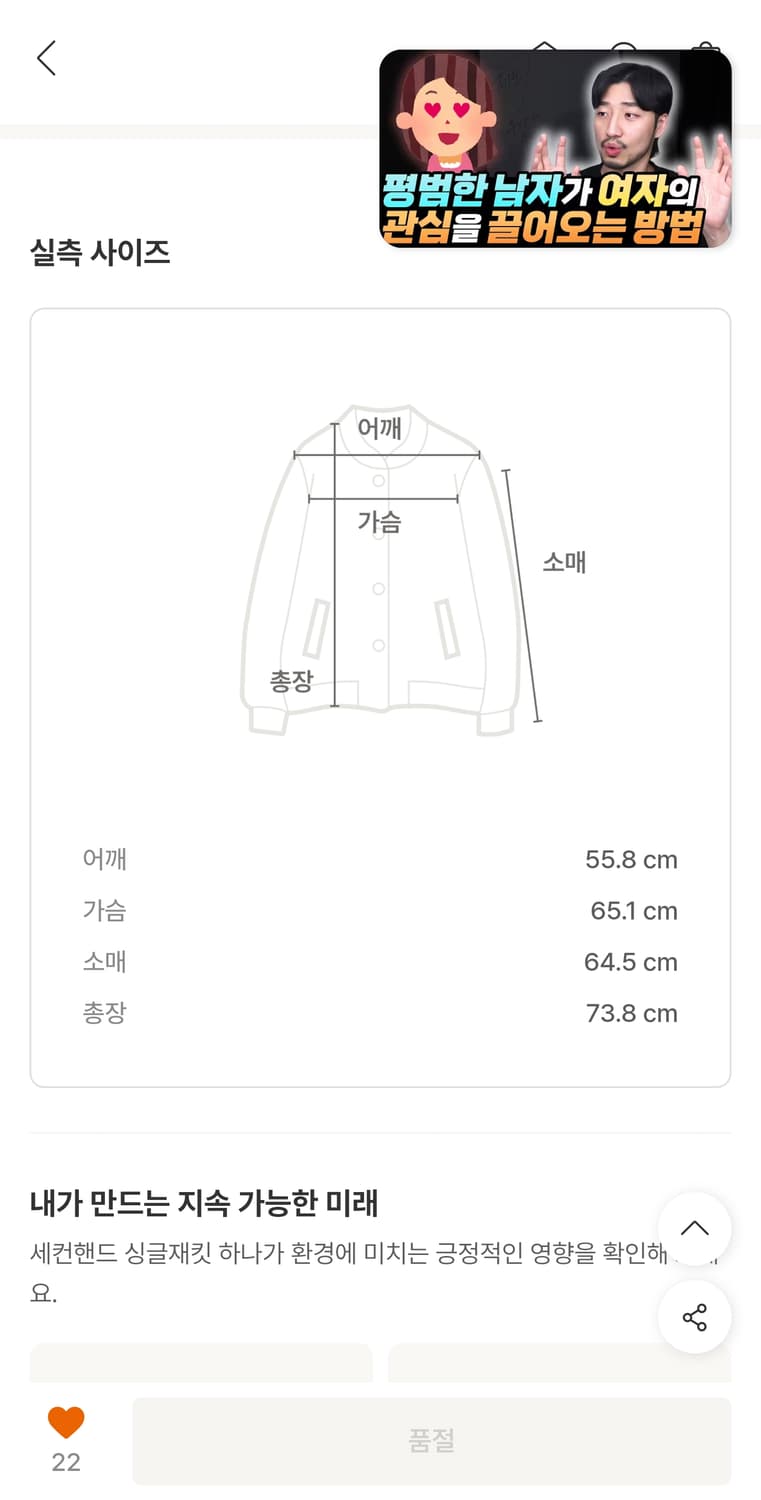Tap the share icon on the right

pyautogui.click(x=694, y=1316)
